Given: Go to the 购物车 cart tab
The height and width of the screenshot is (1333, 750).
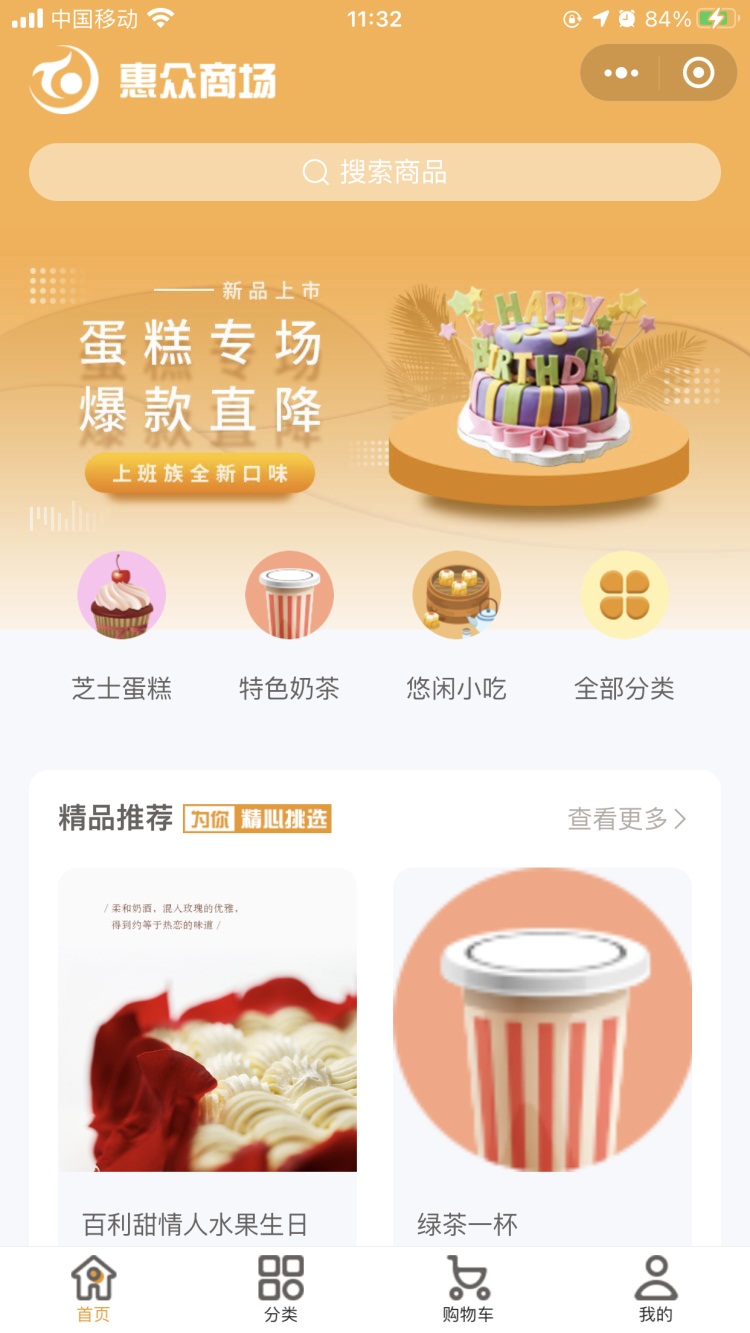Looking at the screenshot, I should [468, 1290].
